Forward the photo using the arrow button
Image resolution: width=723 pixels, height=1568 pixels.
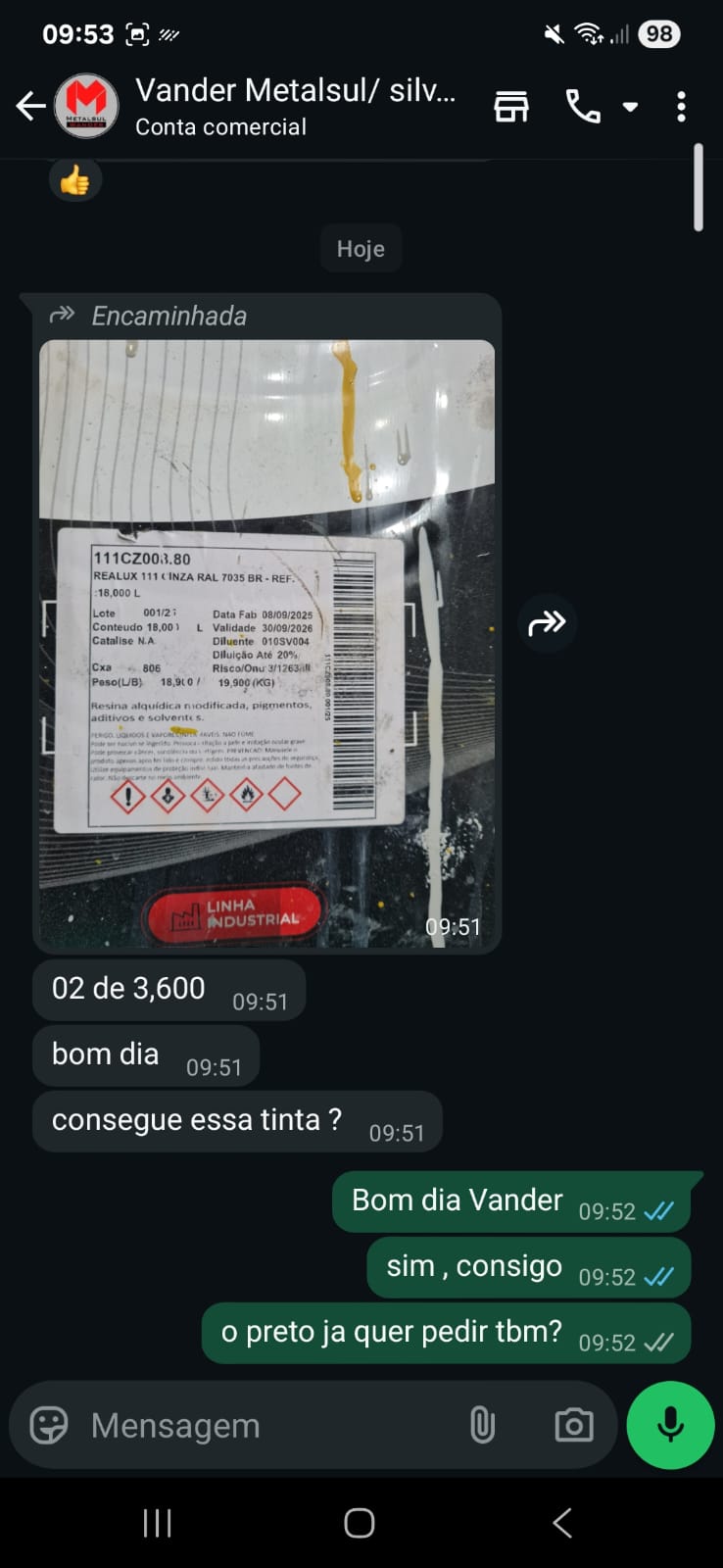[547, 622]
